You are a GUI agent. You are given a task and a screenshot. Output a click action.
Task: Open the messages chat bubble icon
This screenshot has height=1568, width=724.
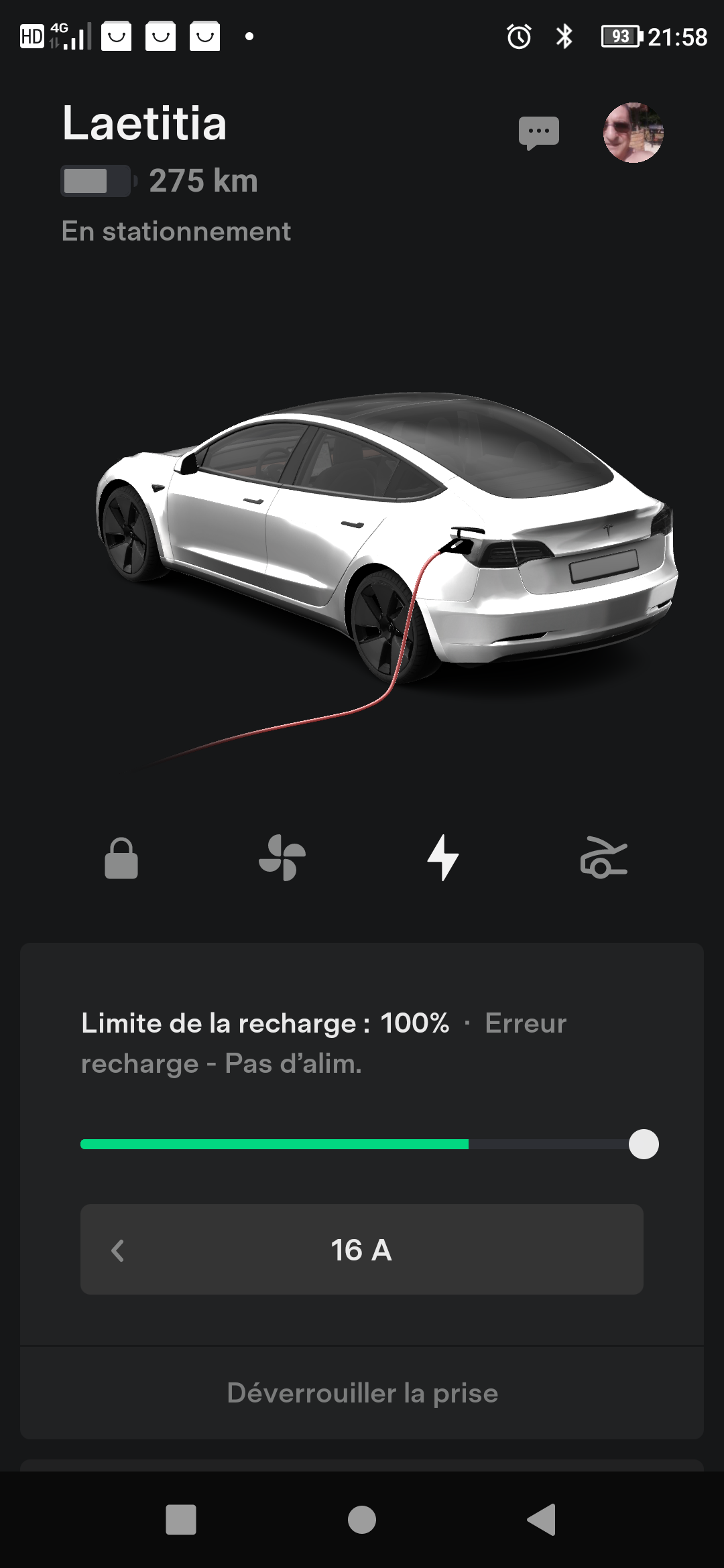[x=538, y=132]
